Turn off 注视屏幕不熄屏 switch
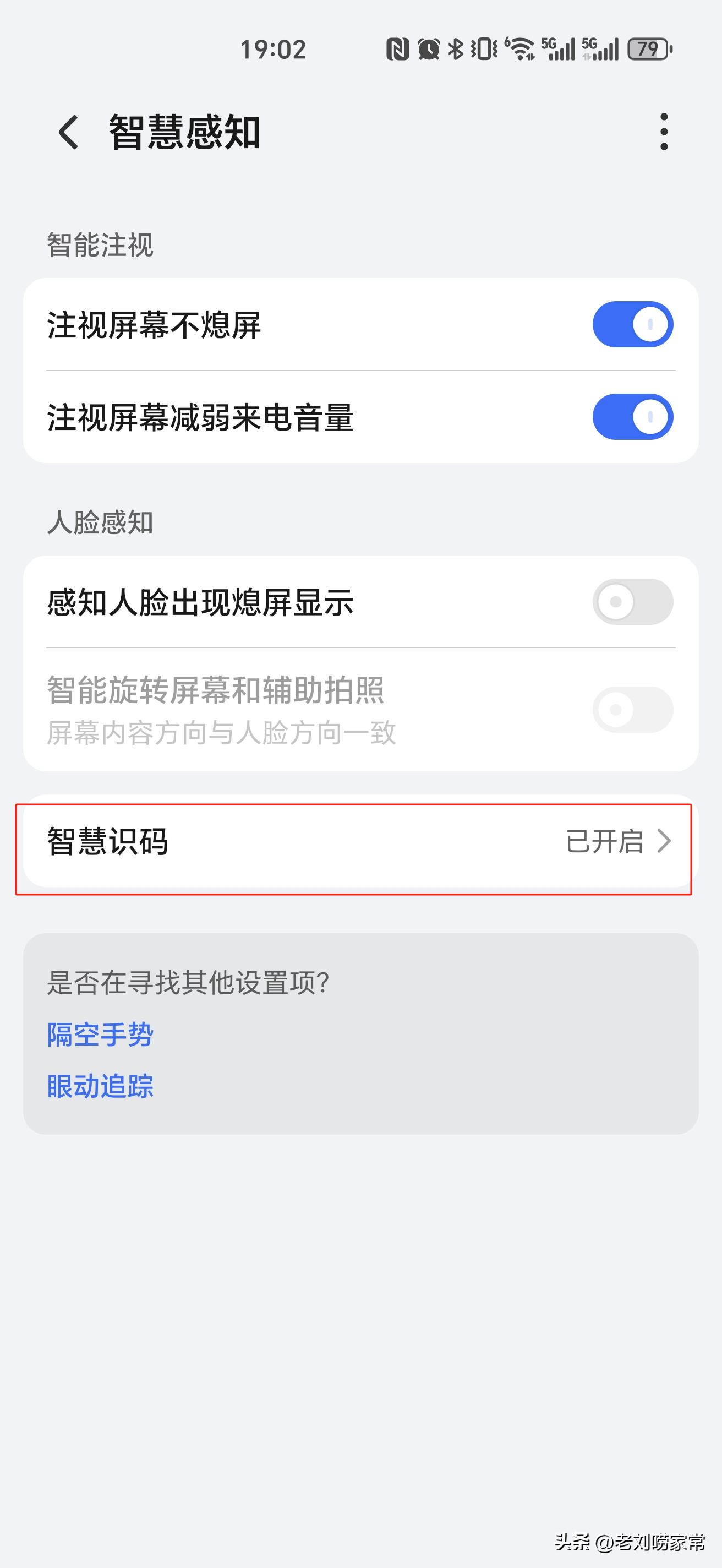The width and height of the screenshot is (722, 1568). pos(633,324)
